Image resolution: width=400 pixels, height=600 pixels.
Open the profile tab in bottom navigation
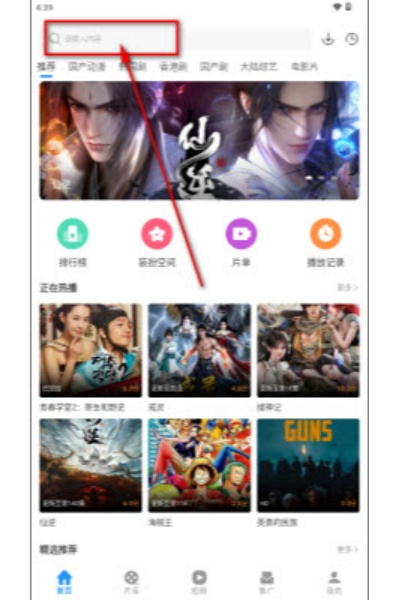click(x=334, y=582)
